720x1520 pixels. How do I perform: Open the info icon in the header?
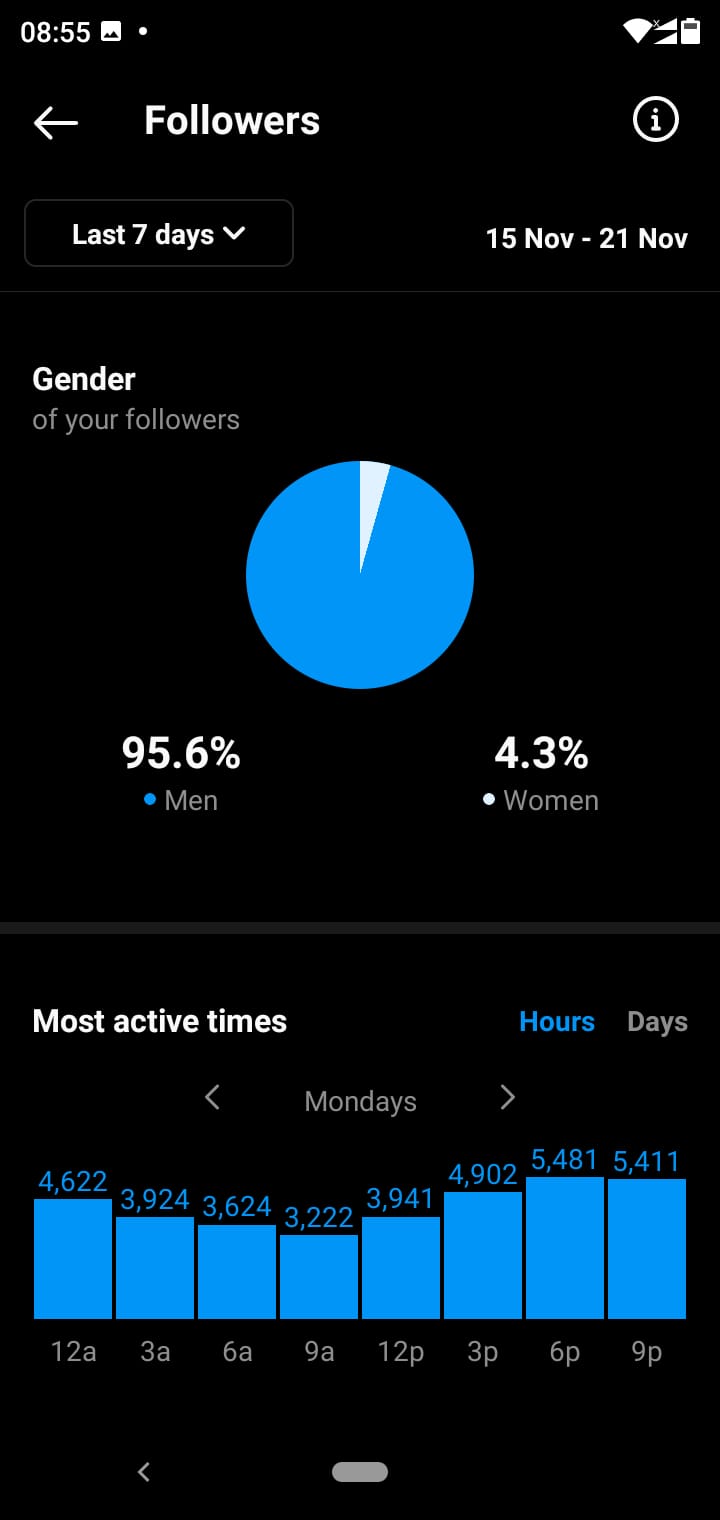(x=656, y=121)
